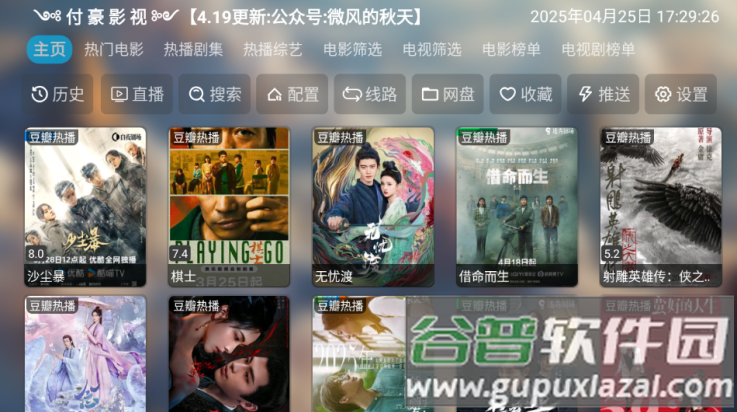
Task: Open 电影筛选 tab
Action: [x=352, y=49]
